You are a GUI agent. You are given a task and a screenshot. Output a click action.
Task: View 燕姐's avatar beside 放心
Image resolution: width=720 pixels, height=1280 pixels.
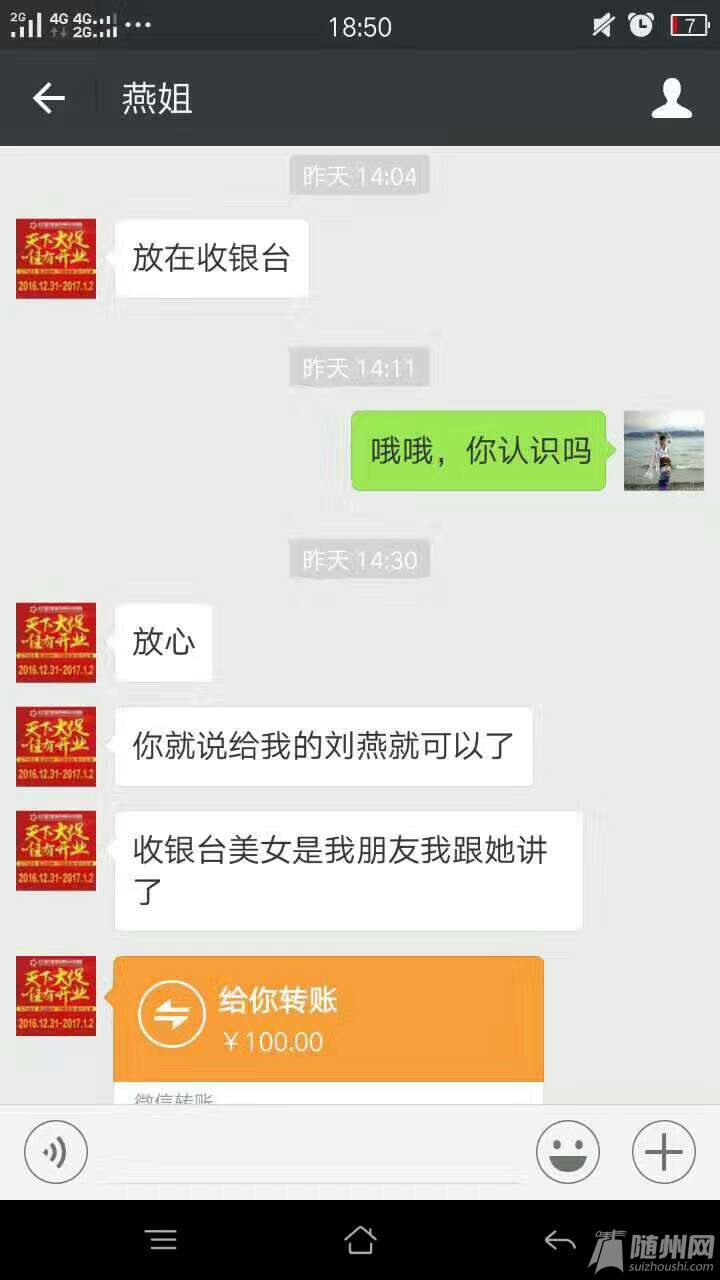(x=56, y=642)
